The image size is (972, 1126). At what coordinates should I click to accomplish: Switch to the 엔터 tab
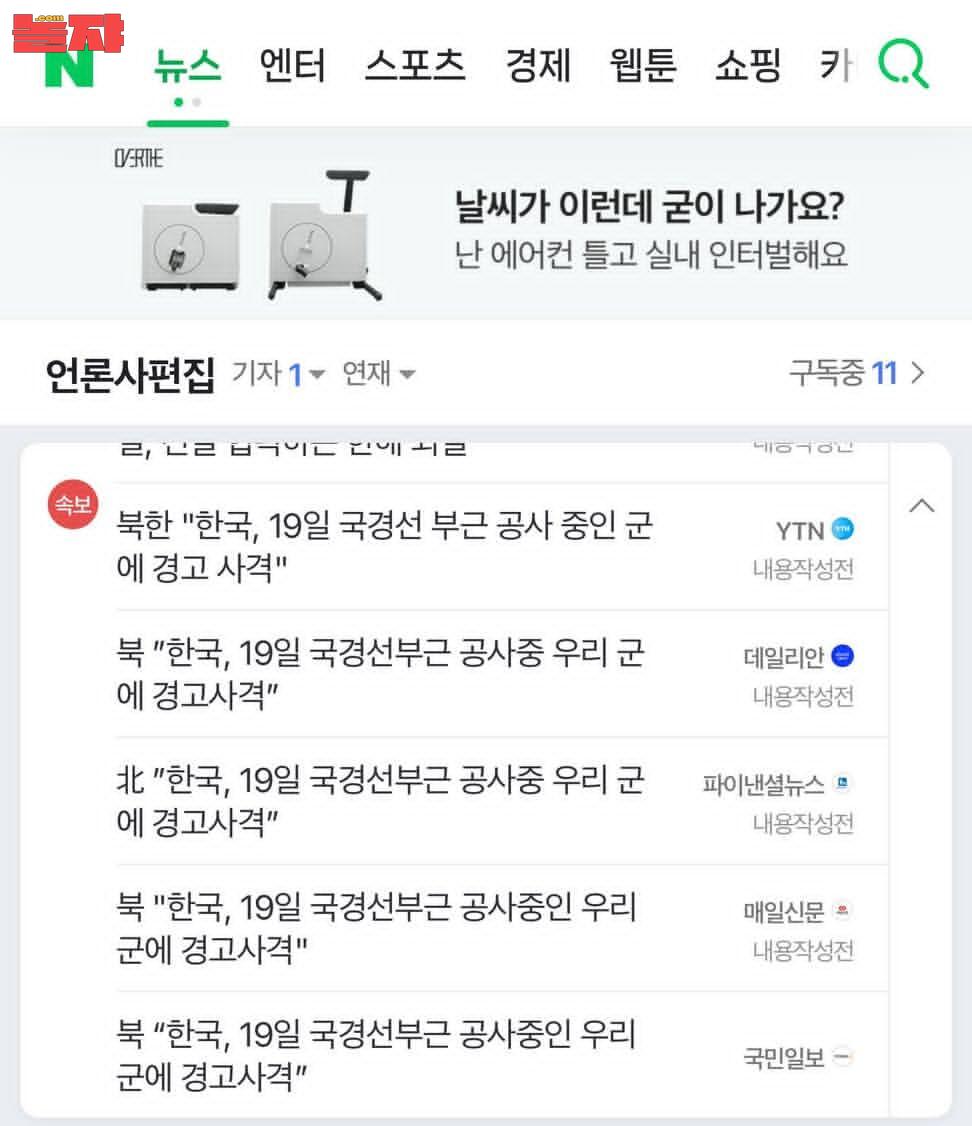point(292,65)
